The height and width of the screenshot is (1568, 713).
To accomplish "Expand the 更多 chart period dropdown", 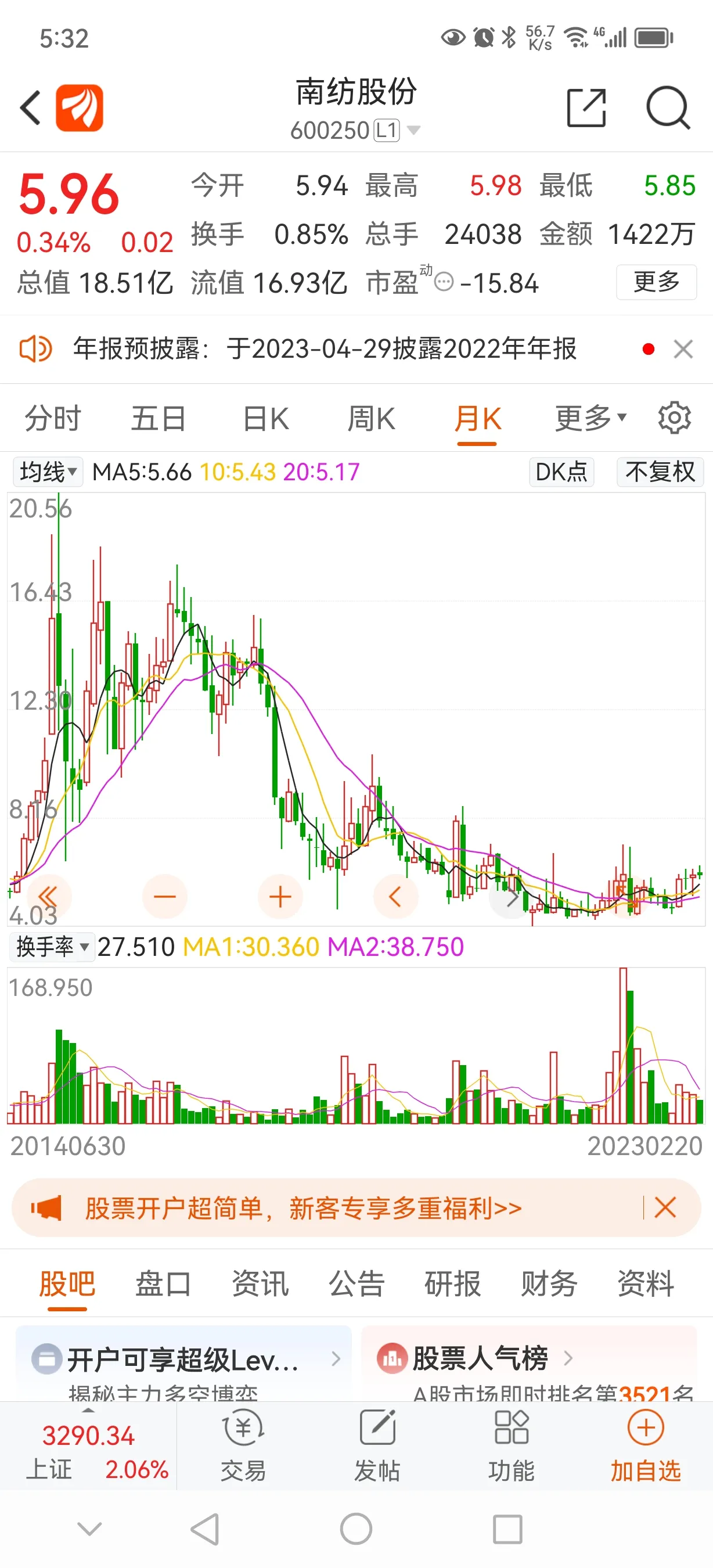I will (589, 419).
